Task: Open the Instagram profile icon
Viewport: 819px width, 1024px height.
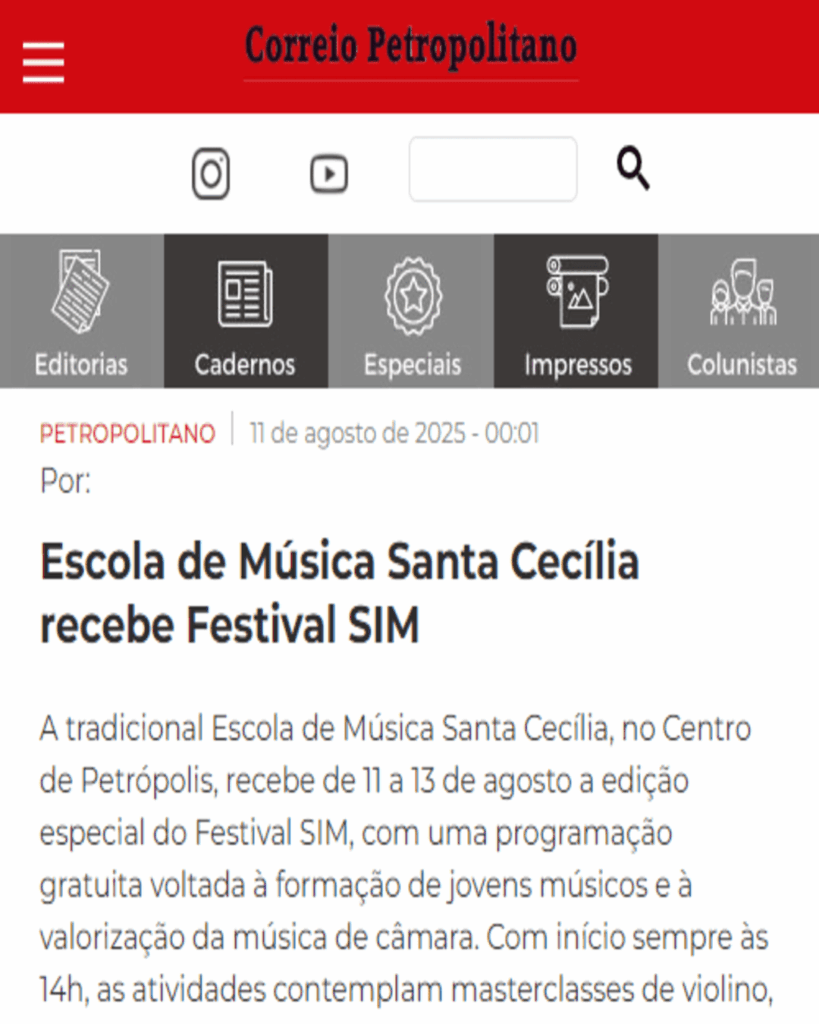Action: pyautogui.click(x=211, y=174)
